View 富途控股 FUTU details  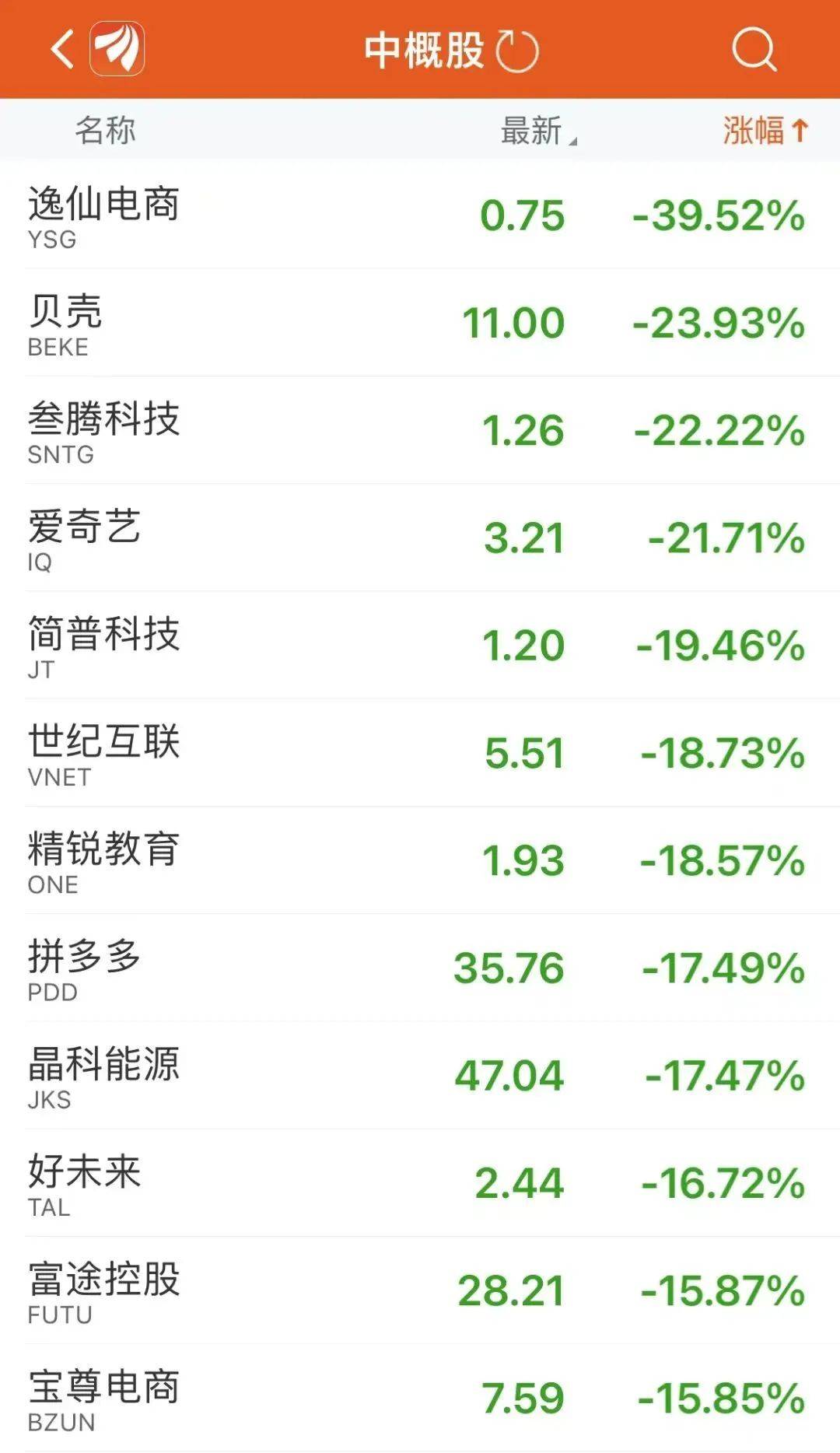[x=420, y=1290]
